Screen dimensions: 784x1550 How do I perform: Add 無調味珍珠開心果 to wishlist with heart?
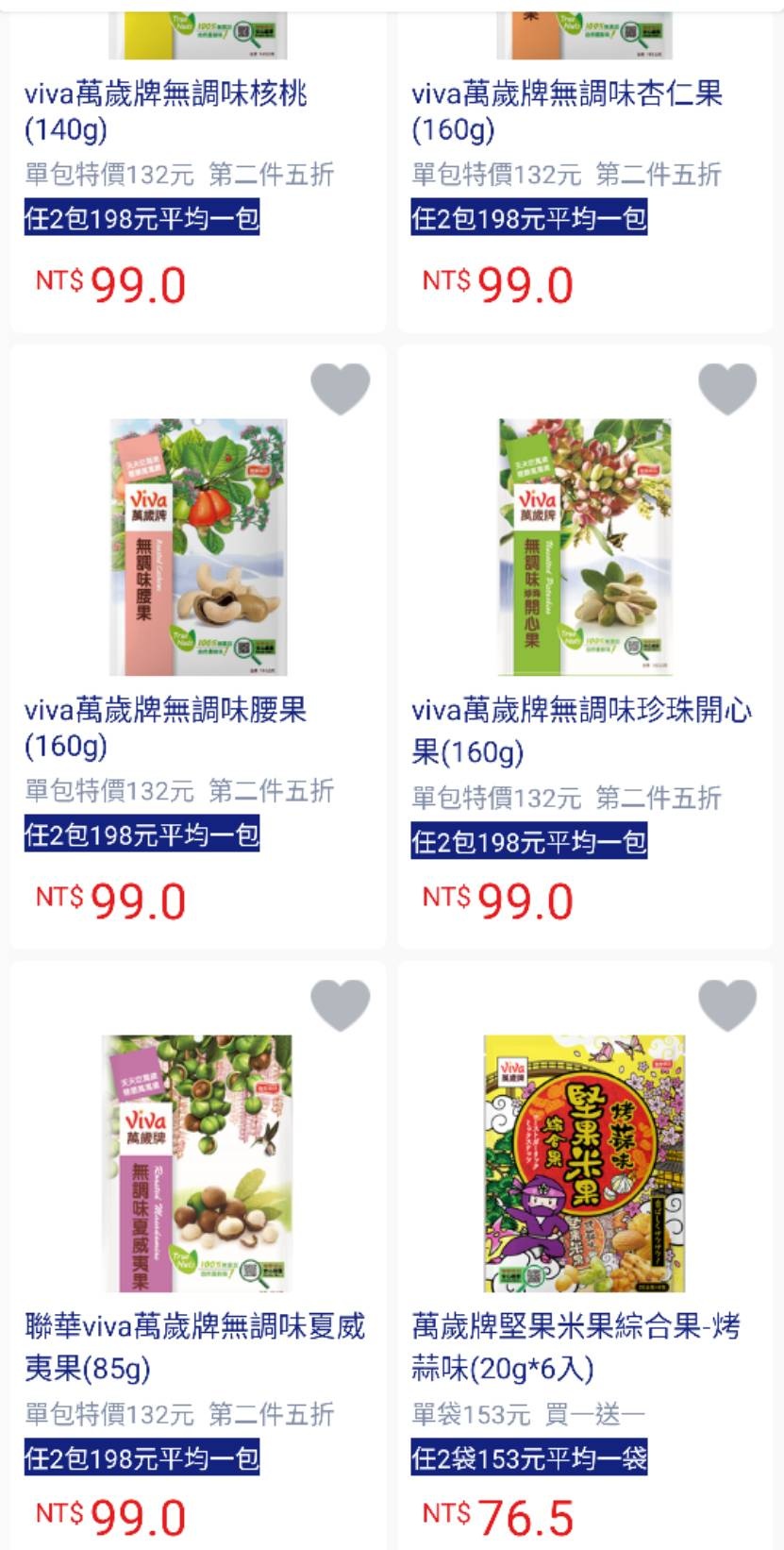(727, 388)
